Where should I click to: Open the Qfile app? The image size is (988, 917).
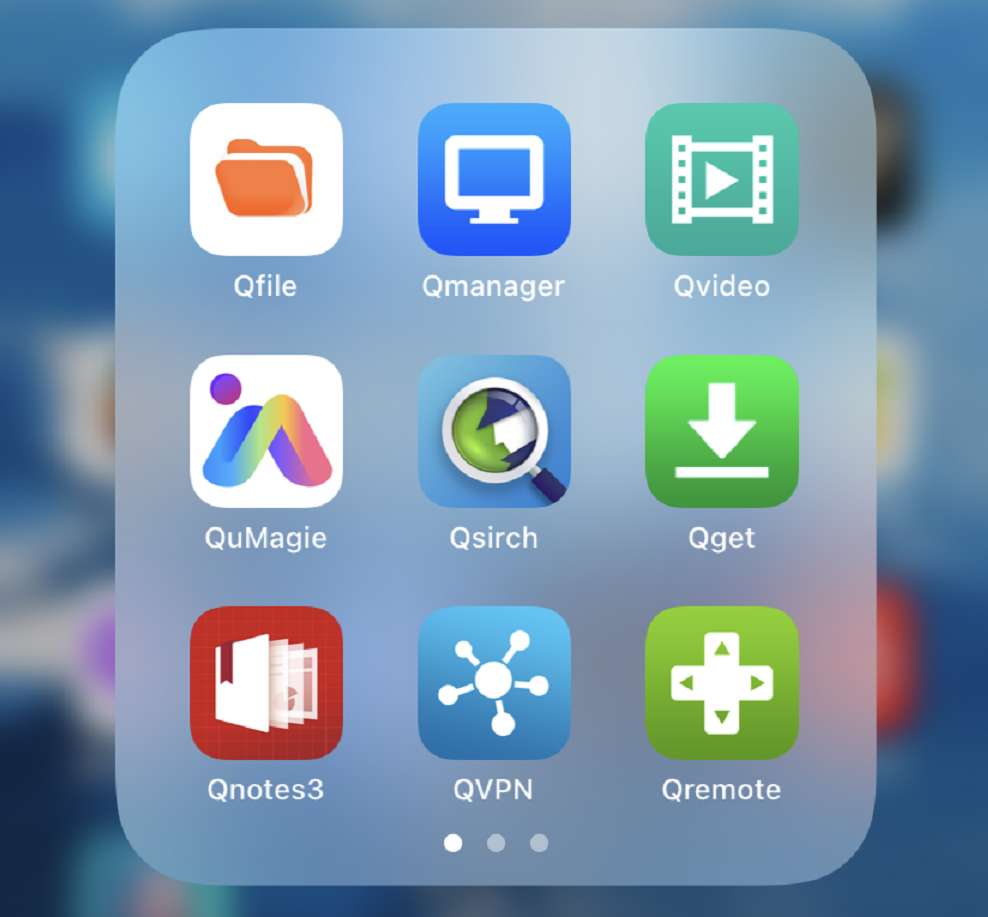266,180
